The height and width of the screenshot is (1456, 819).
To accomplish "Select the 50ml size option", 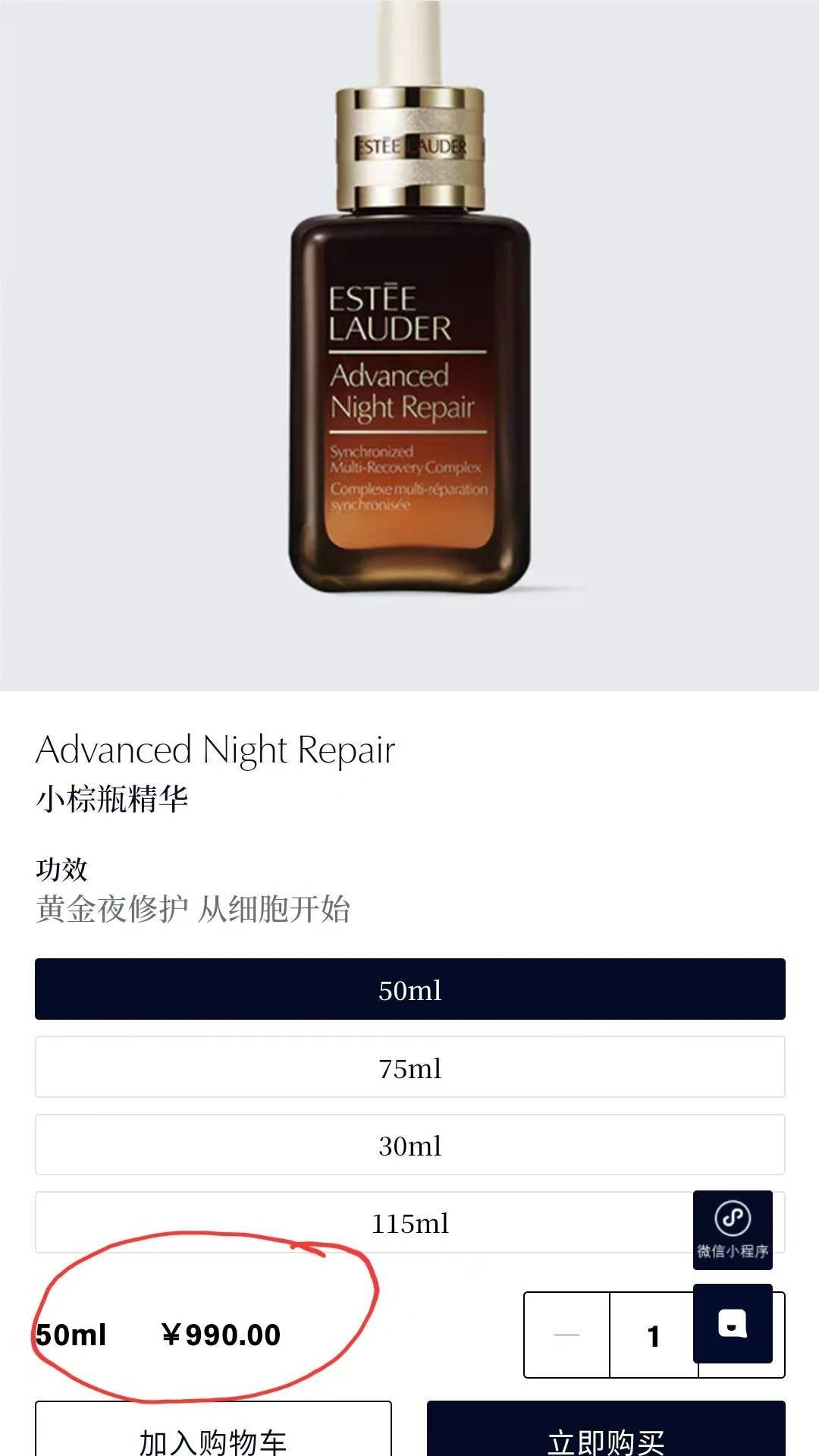I will coord(409,989).
